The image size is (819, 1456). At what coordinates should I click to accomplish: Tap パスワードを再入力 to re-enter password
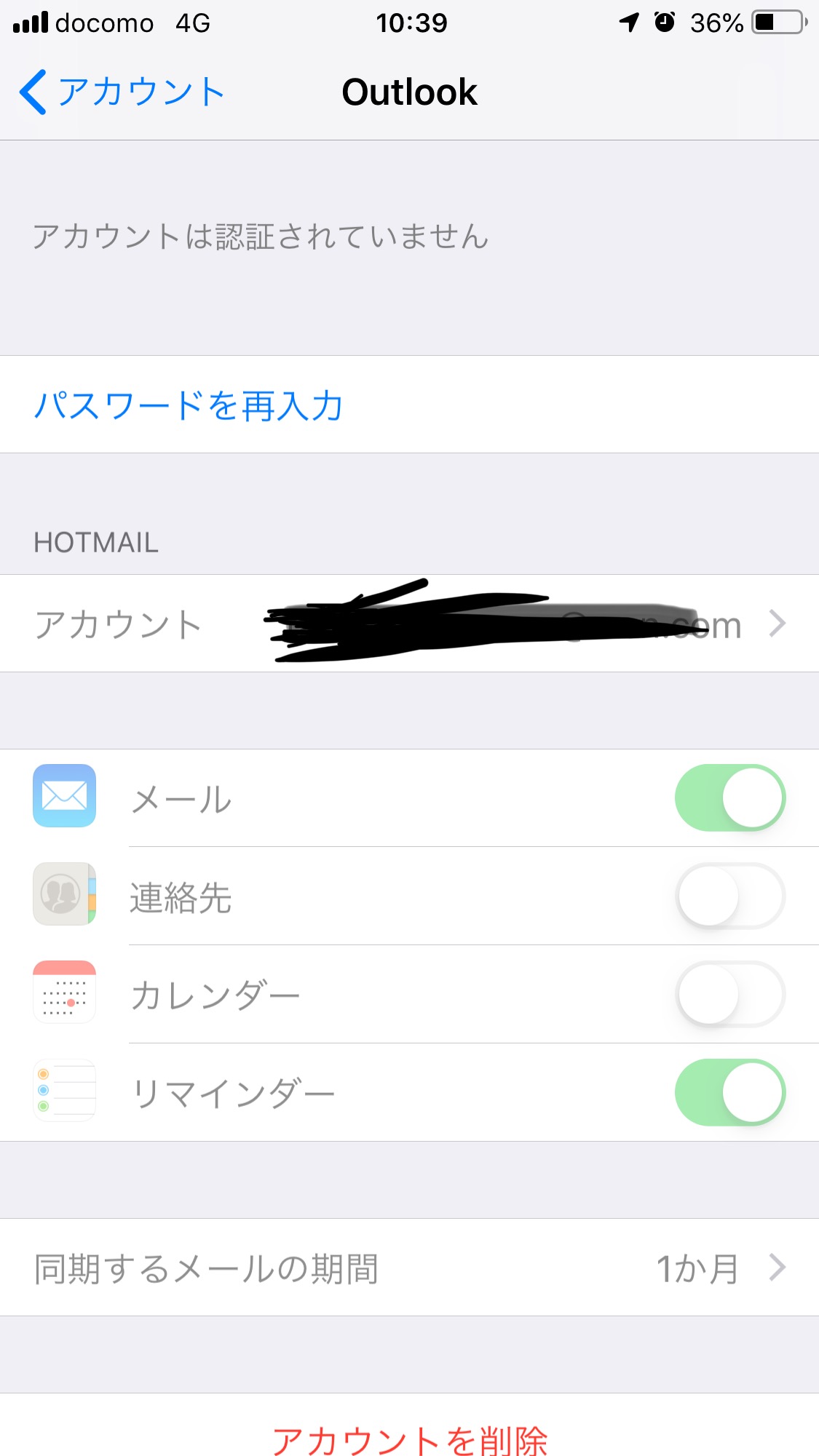click(x=409, y=405)
